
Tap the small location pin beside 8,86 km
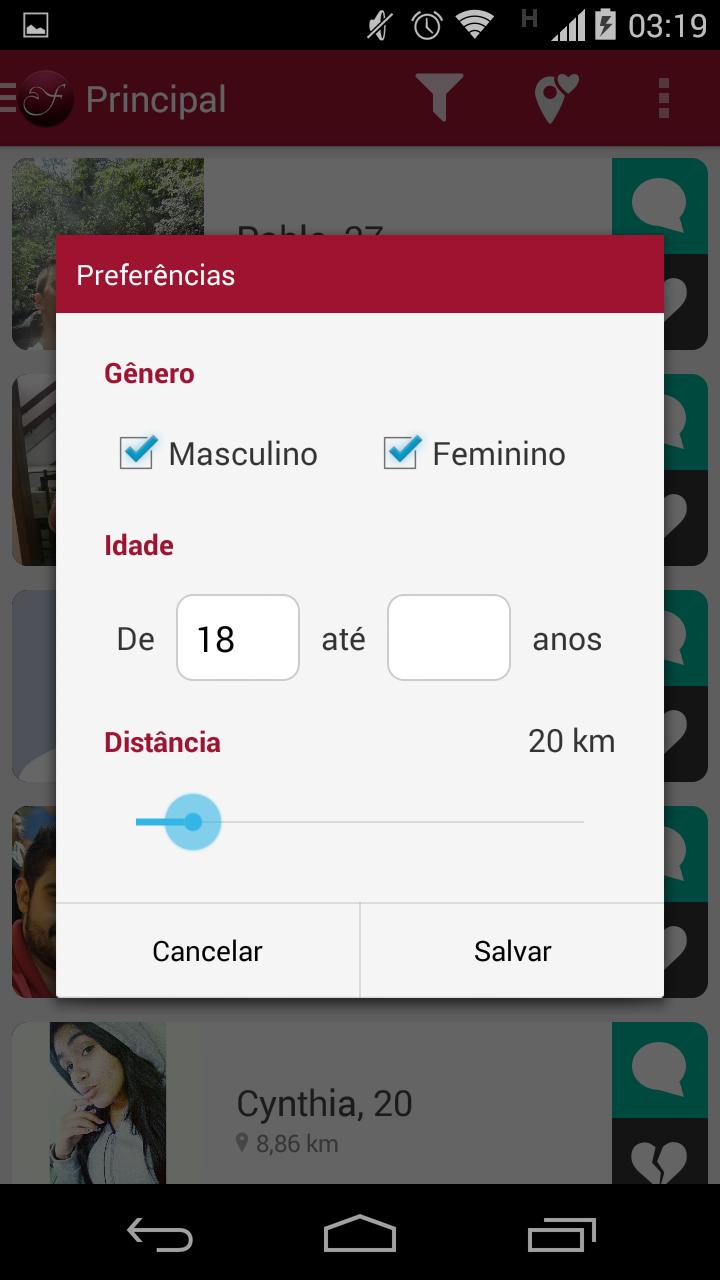click(243, 1143)
